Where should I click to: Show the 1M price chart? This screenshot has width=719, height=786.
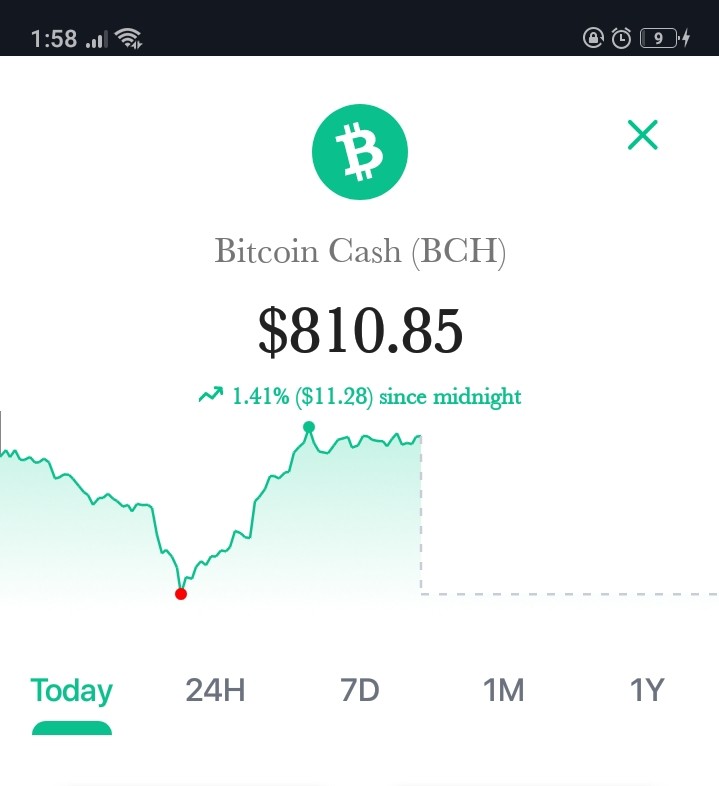[503, 690]
